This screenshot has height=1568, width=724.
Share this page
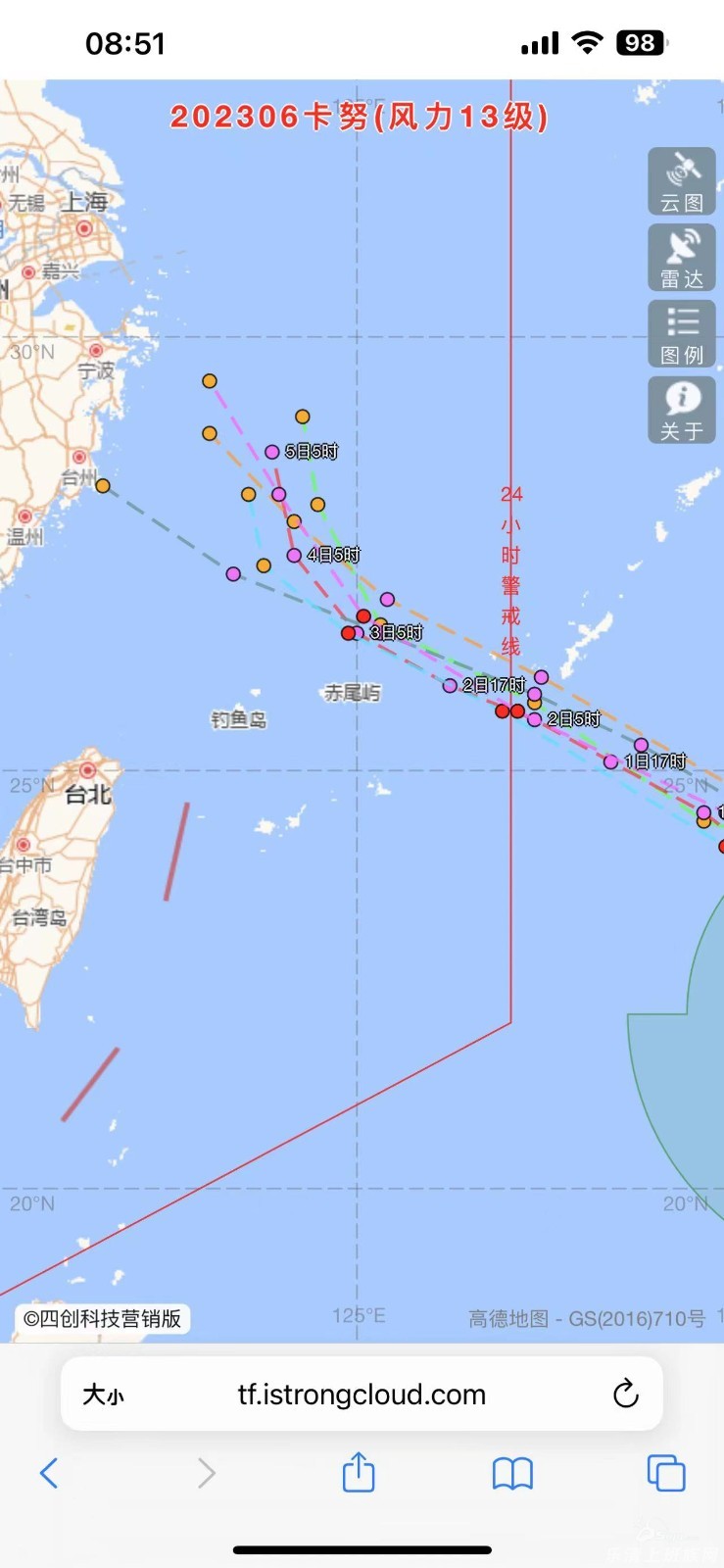[x=359, y=1472]
